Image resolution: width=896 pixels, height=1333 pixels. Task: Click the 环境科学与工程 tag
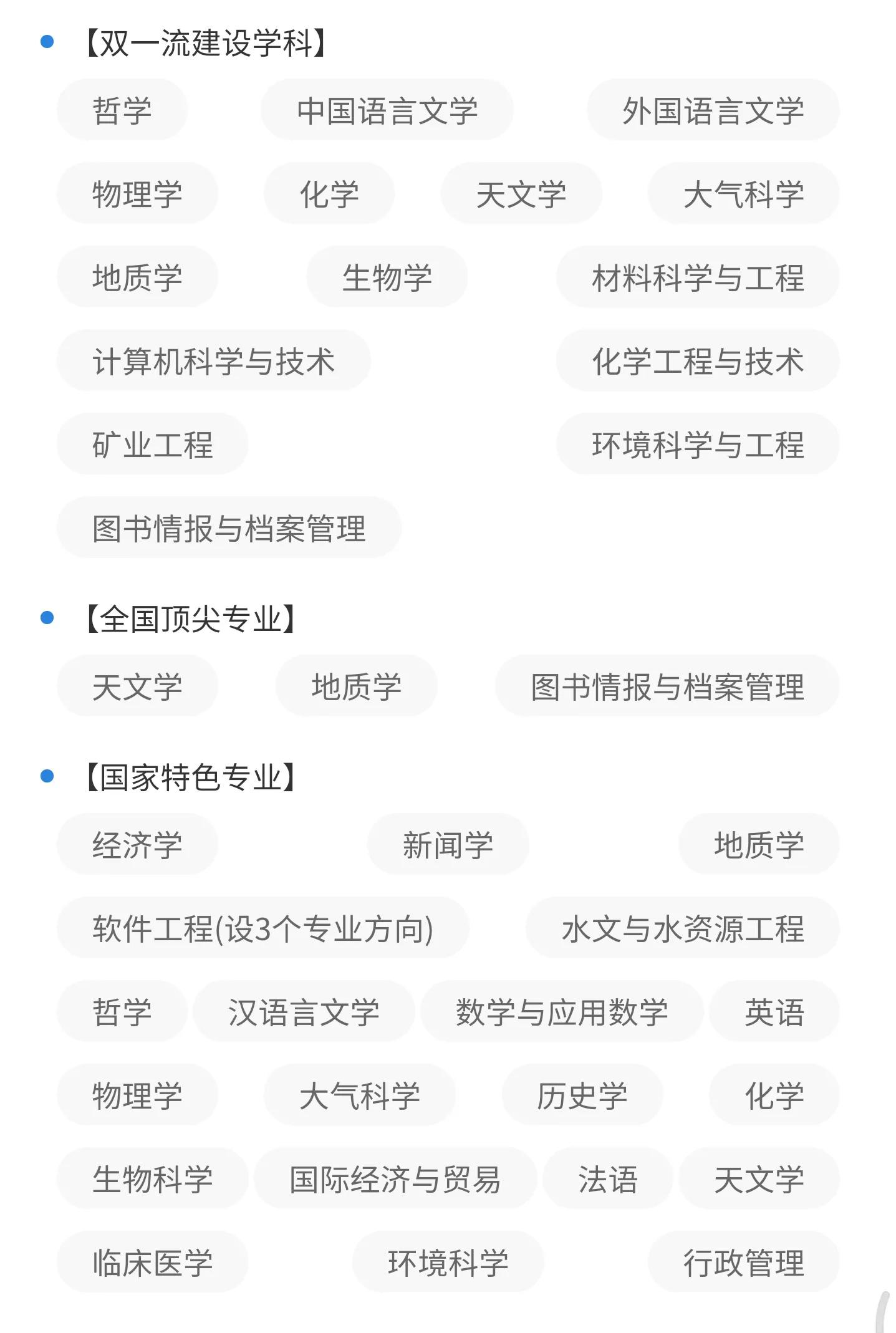[x=697, y=444]
